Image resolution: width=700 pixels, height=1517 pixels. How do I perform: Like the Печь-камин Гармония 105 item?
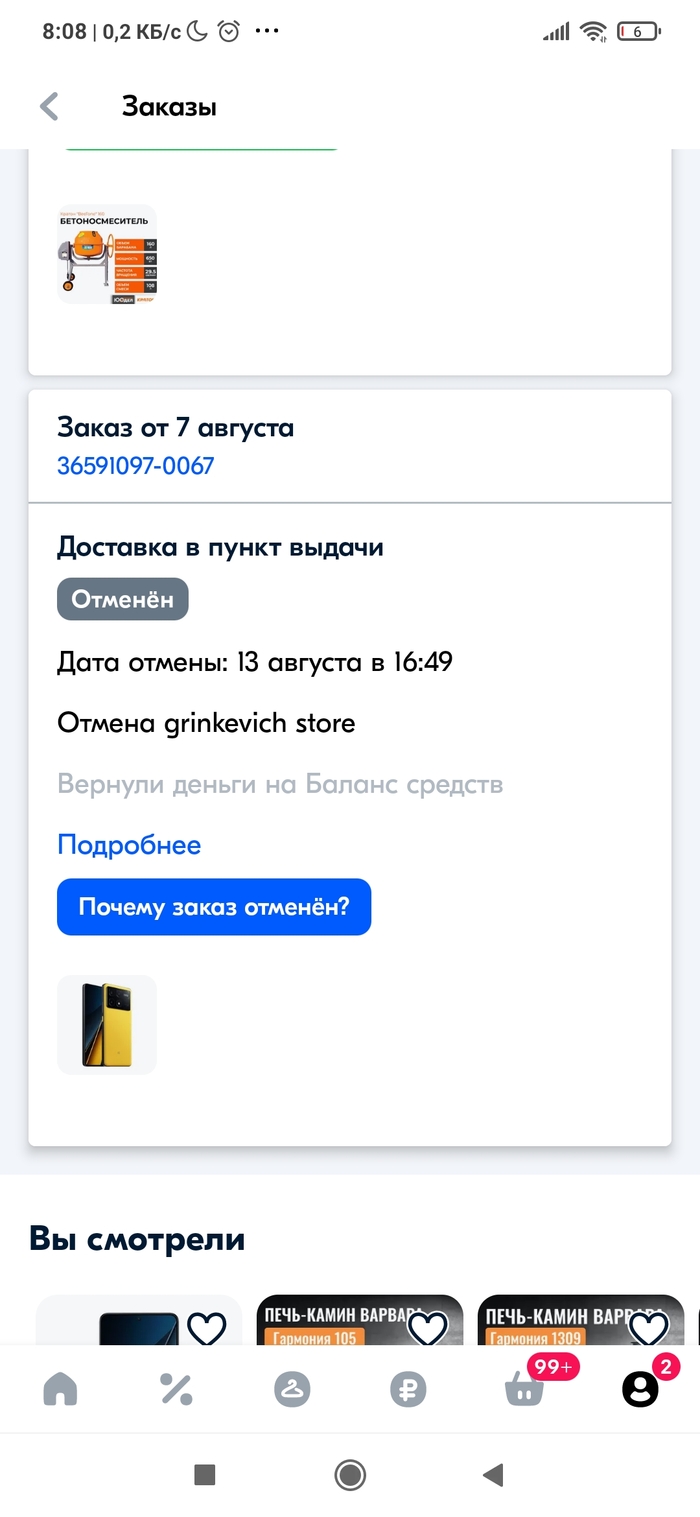tap(428, 1329)
